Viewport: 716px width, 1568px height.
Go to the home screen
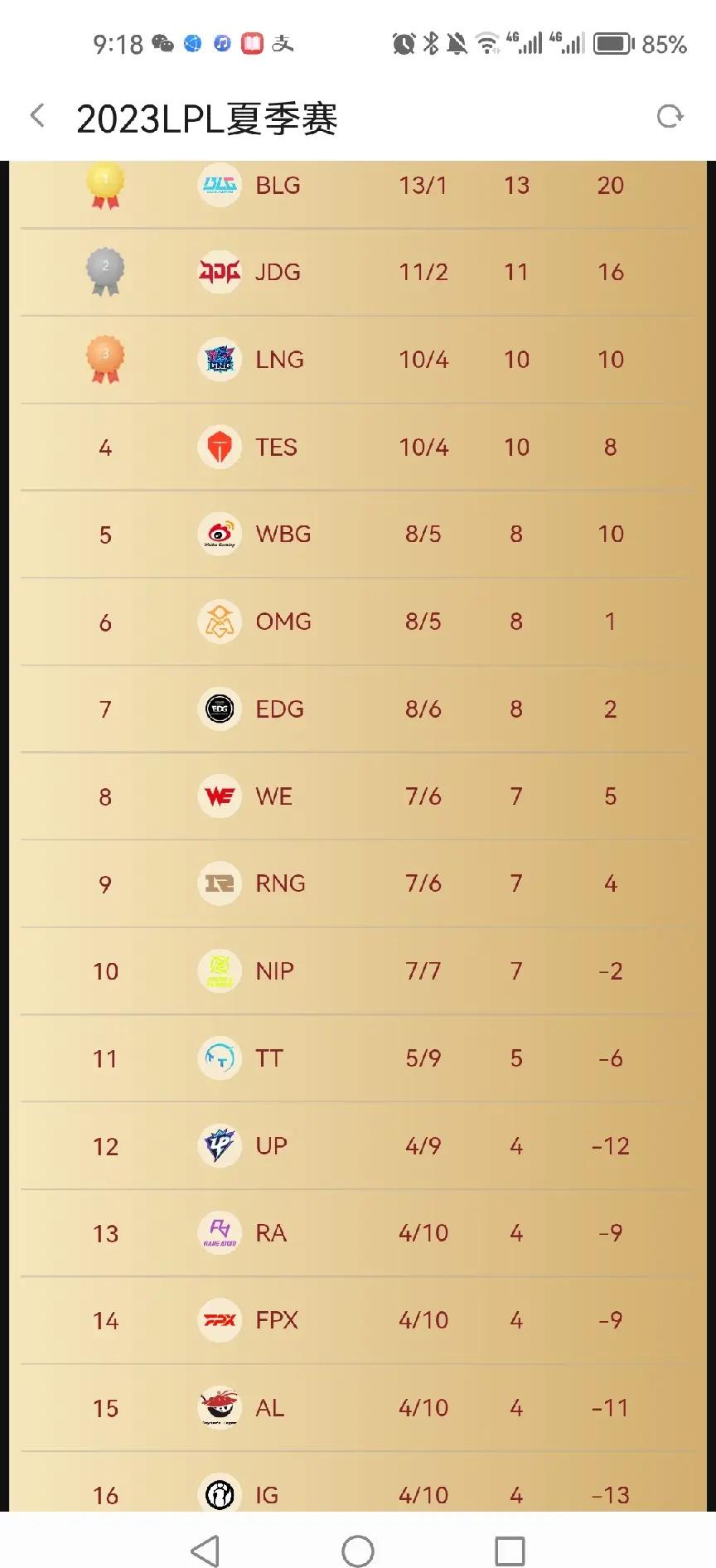tap(358, 1551)
